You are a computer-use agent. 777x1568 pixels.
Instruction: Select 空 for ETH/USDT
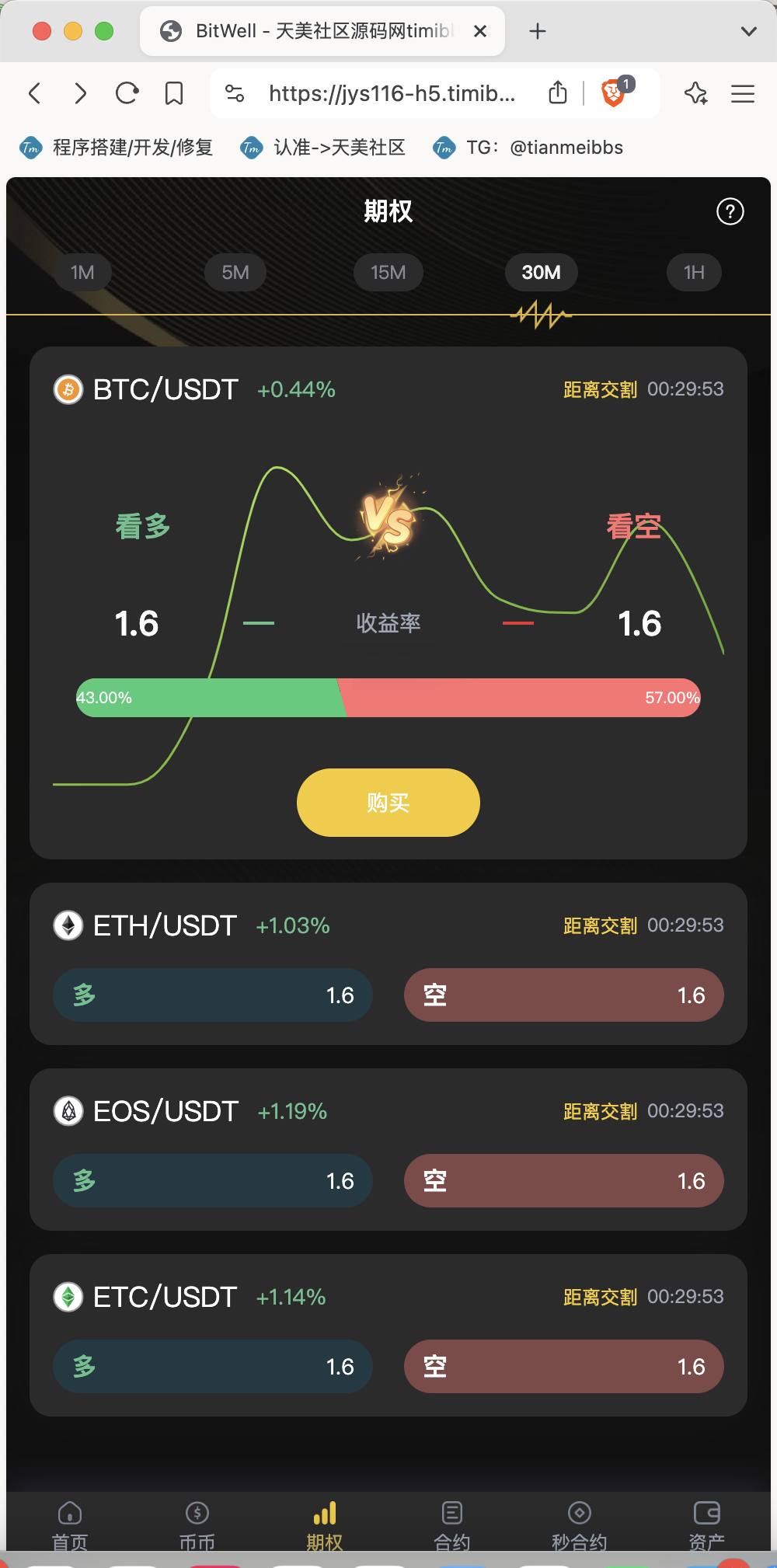click(564, 995)
